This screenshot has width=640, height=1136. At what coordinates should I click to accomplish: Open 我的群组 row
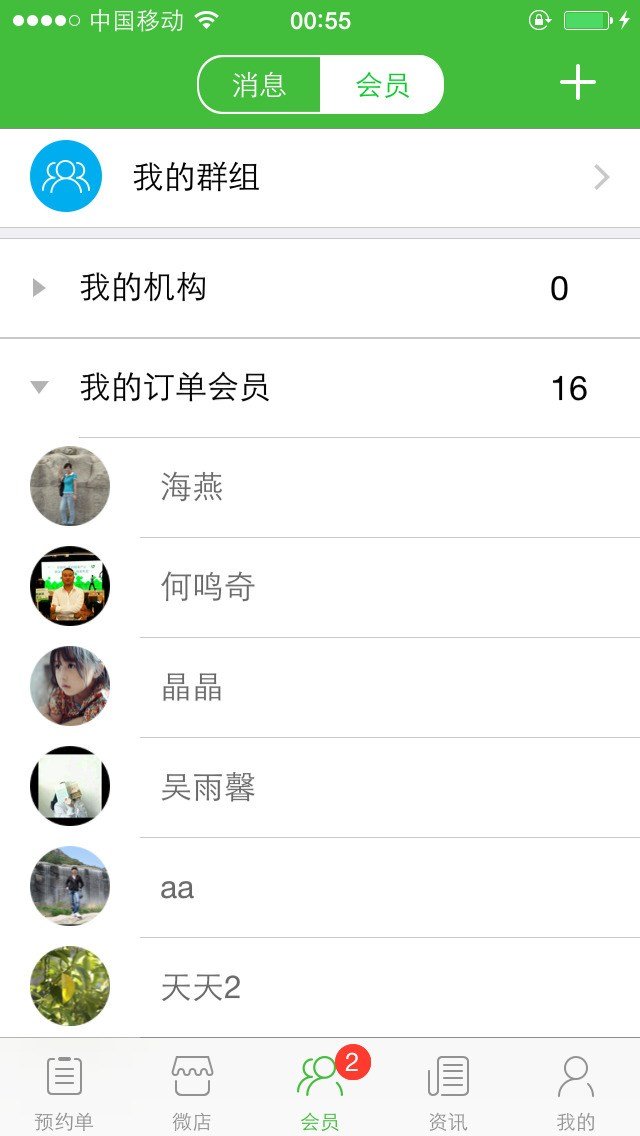pyautogui.click(x=320, y=178)
